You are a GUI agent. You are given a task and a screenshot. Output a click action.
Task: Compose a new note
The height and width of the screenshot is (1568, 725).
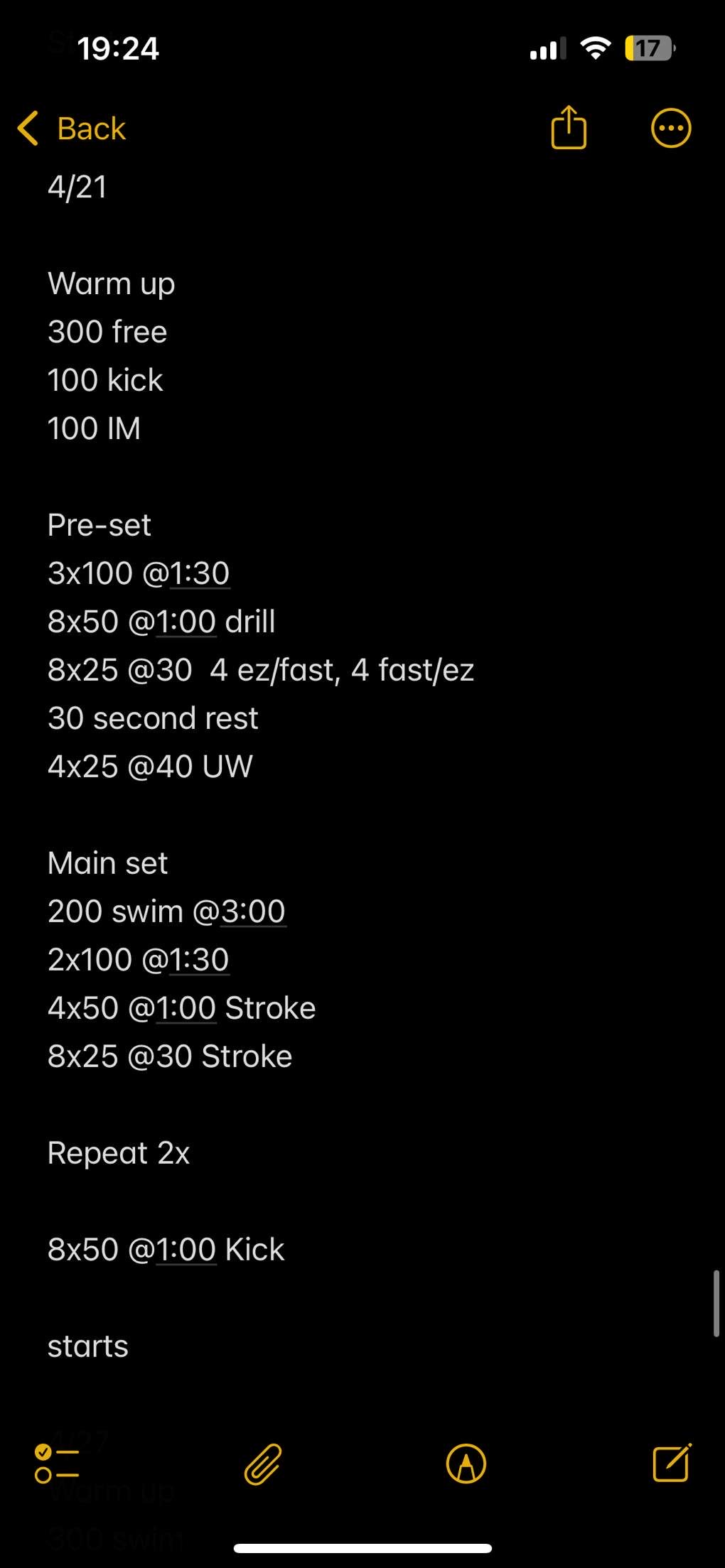(672, 1463)
